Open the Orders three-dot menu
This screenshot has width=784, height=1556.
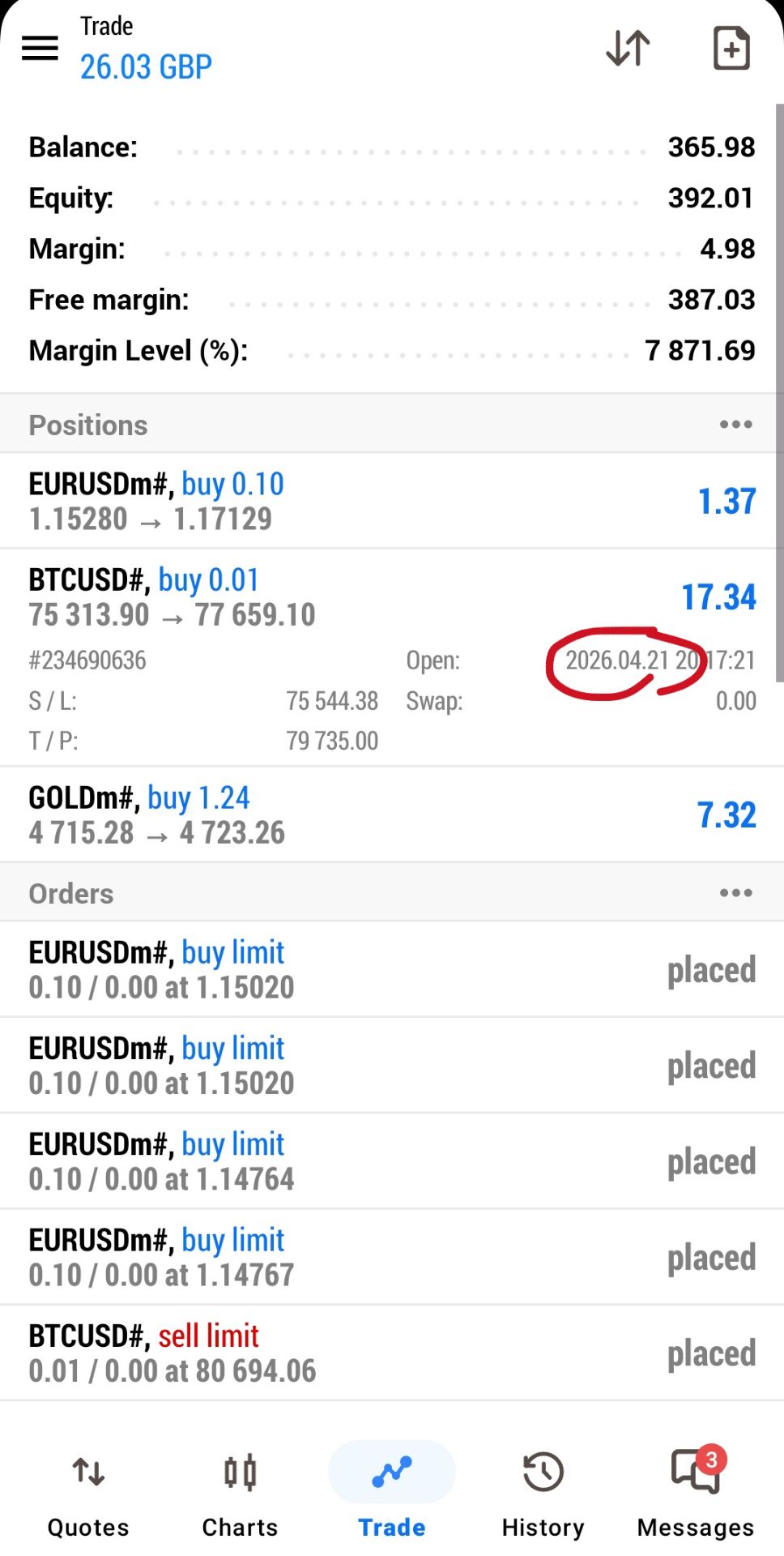click(x=735, y=893)
